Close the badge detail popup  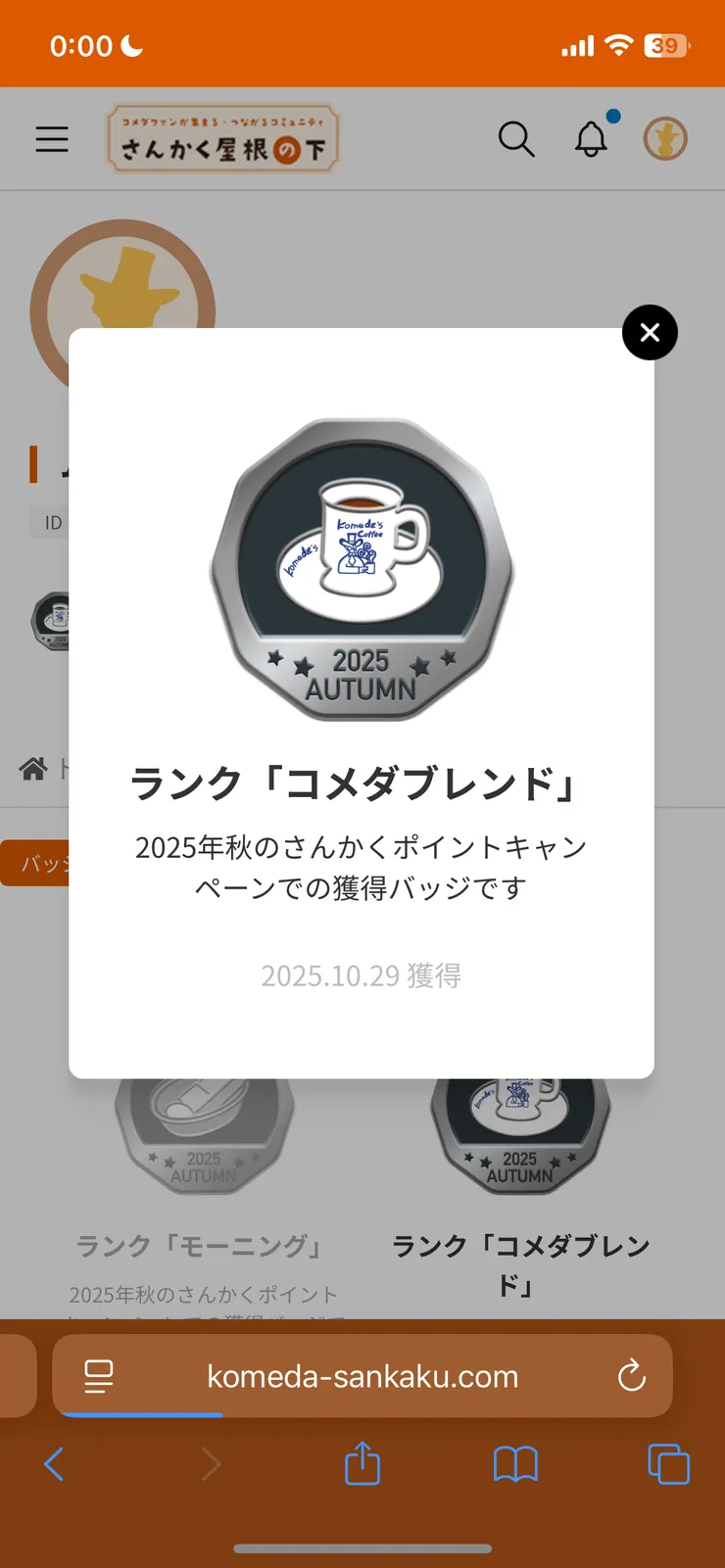(650, 333)
